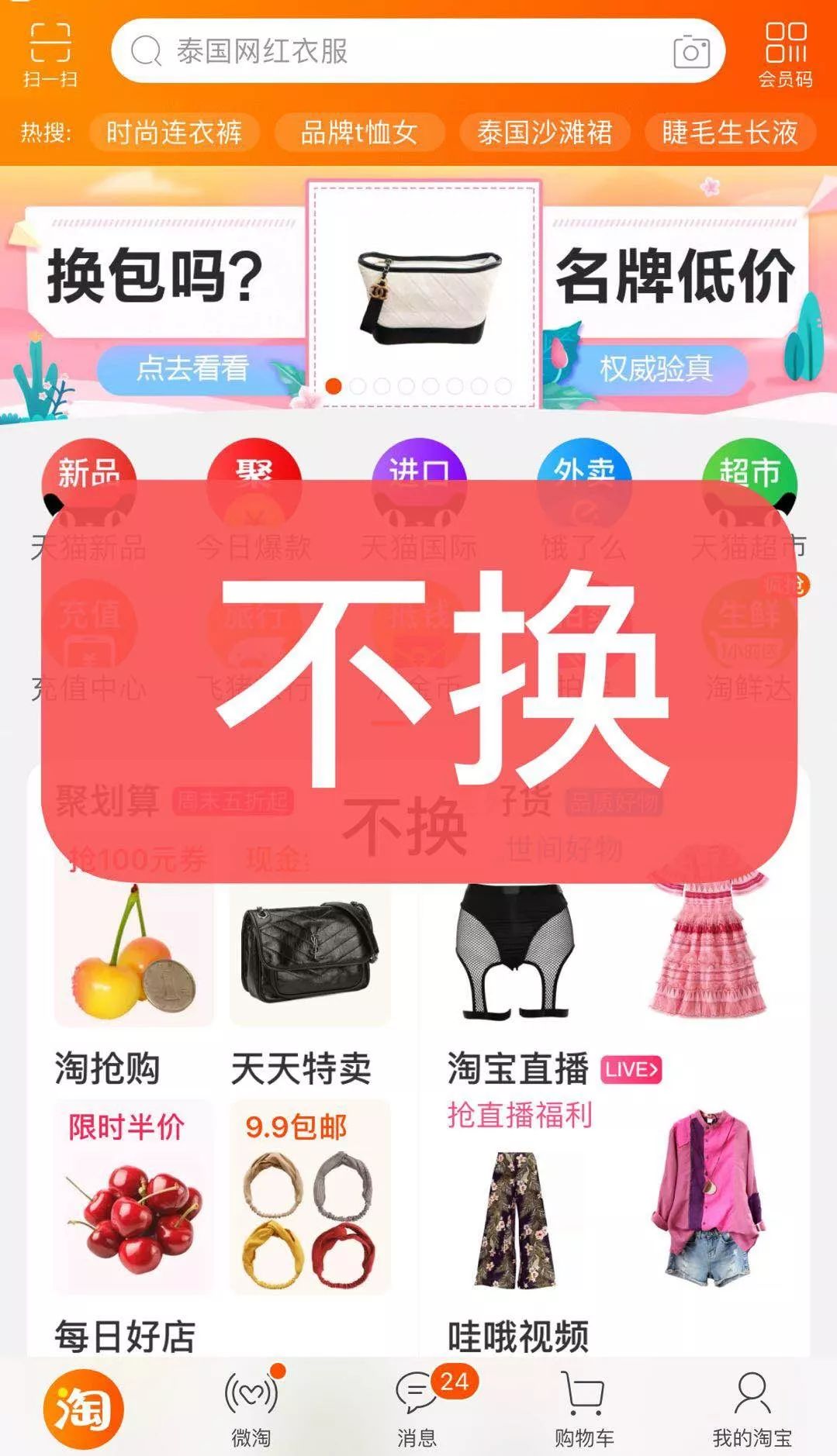Switch to 我的淘宝 profile tab
Image resolution: width=837 pixels, height=1456 pixels.
(752, 1409)
